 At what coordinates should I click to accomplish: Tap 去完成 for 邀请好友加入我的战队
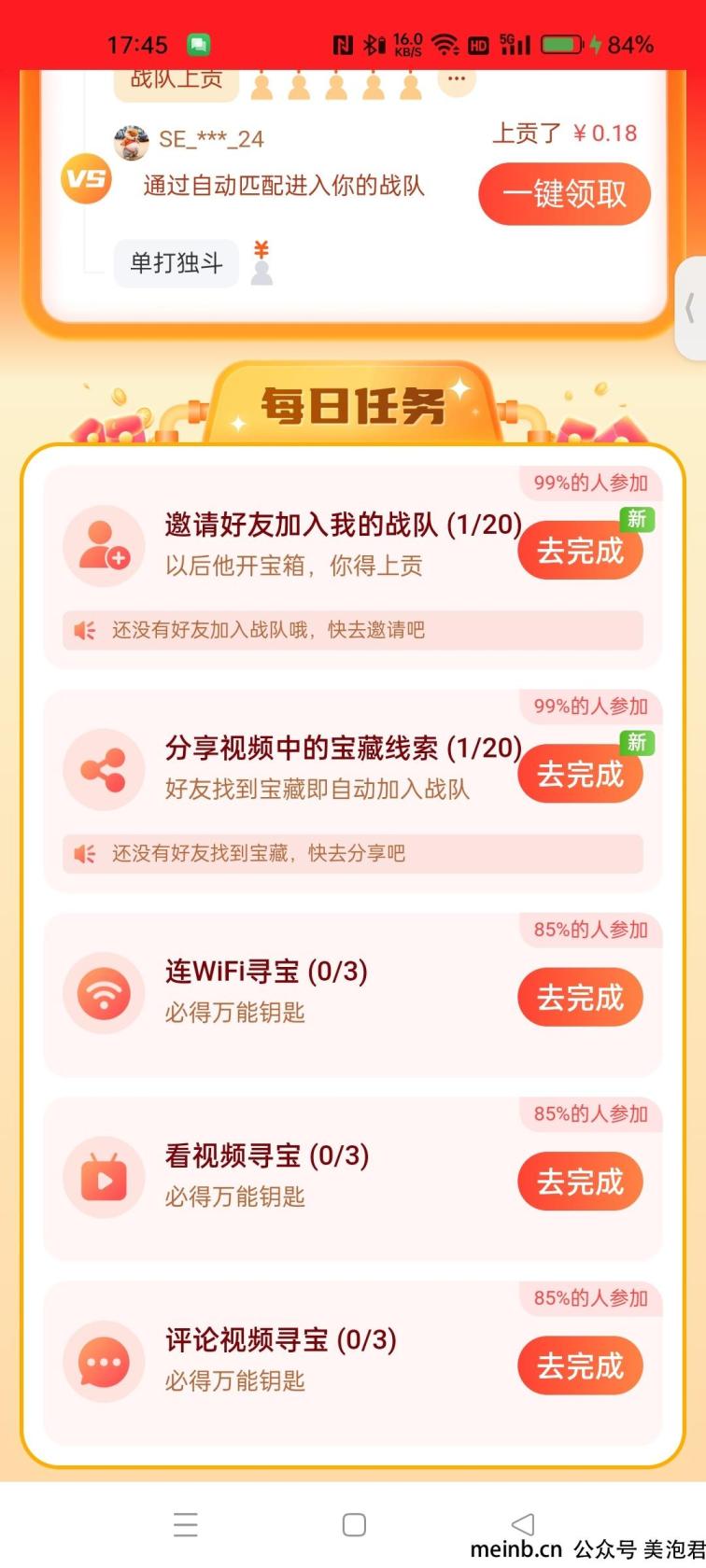(580, 551)
